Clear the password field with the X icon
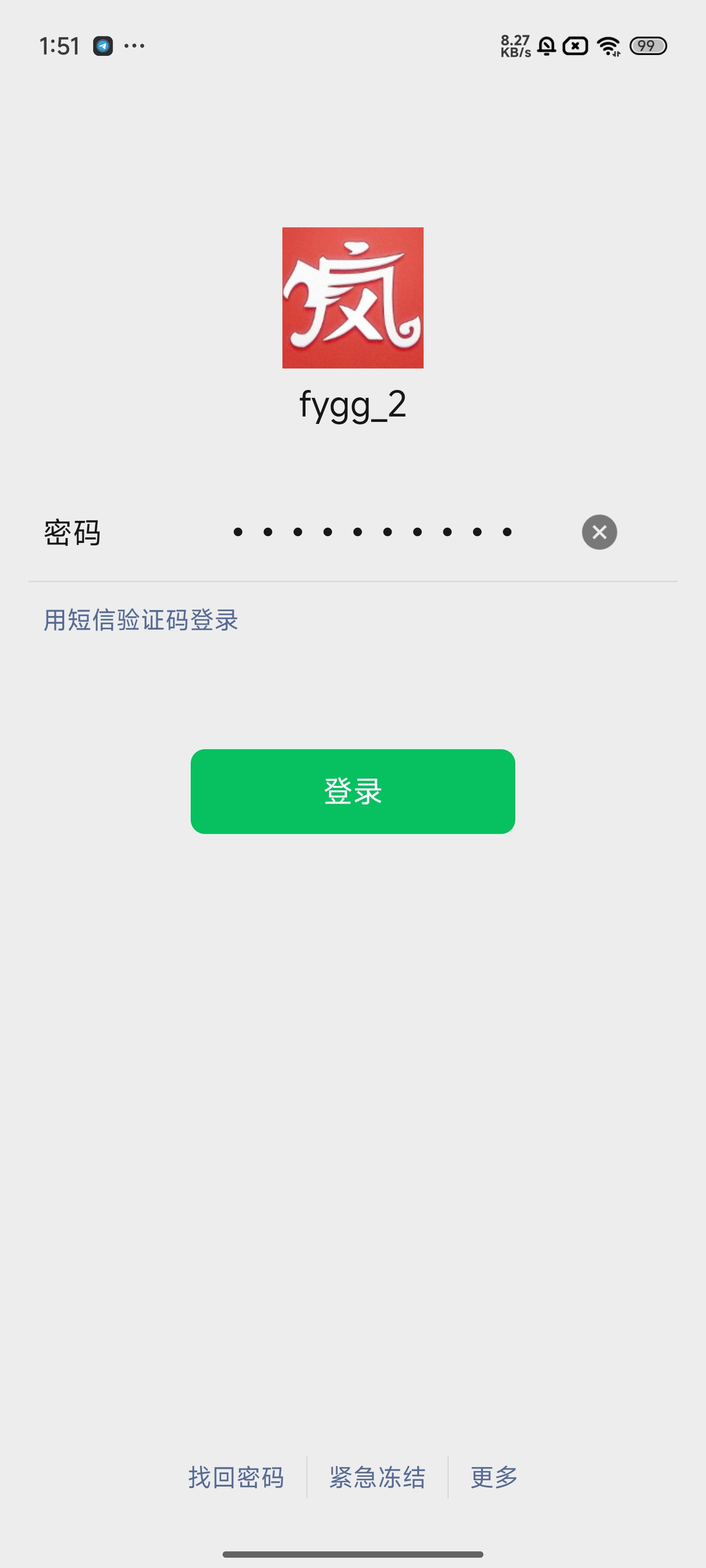The image size is (706, 1568). coord(600,532)
